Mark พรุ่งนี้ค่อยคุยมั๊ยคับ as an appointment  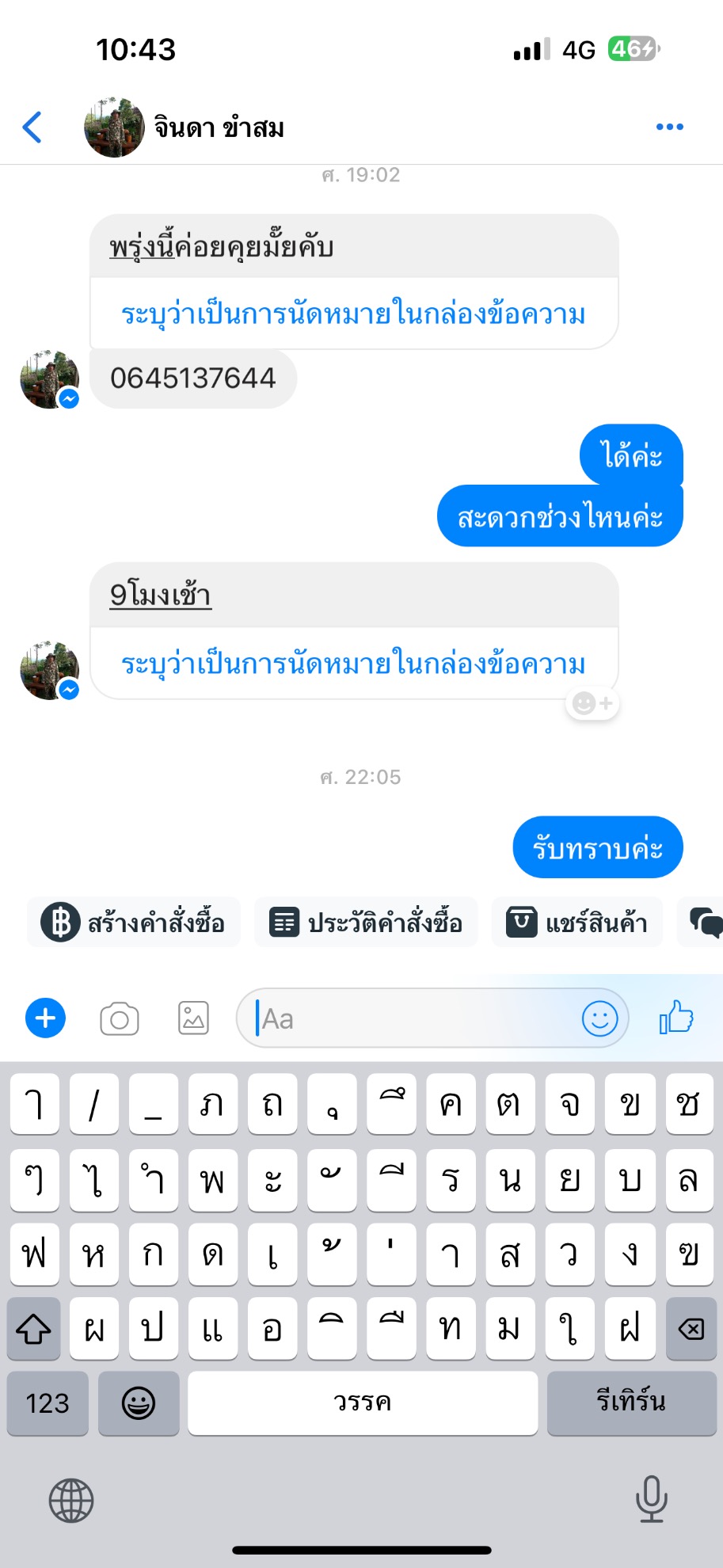pos(353,314)
